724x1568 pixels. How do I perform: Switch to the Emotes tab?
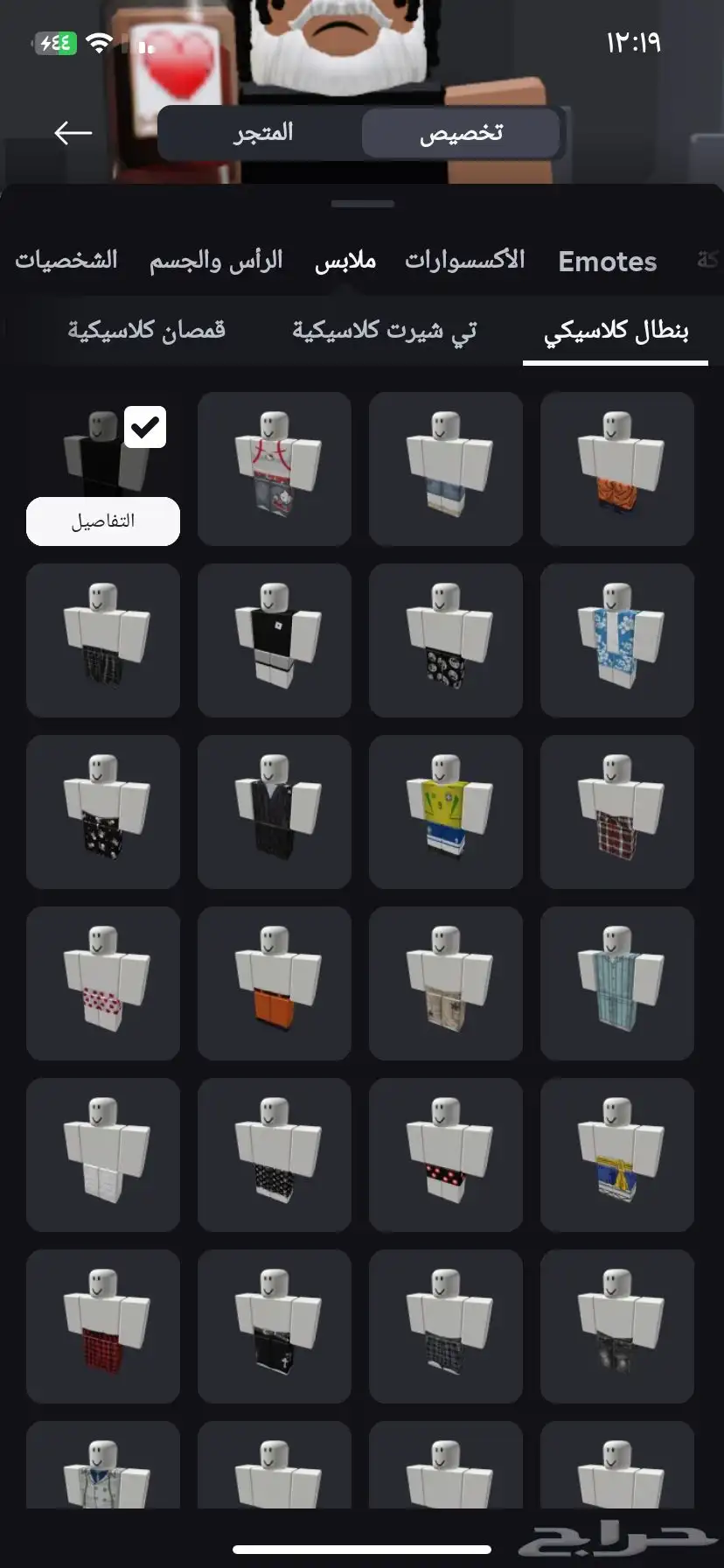tap(608, 262)
